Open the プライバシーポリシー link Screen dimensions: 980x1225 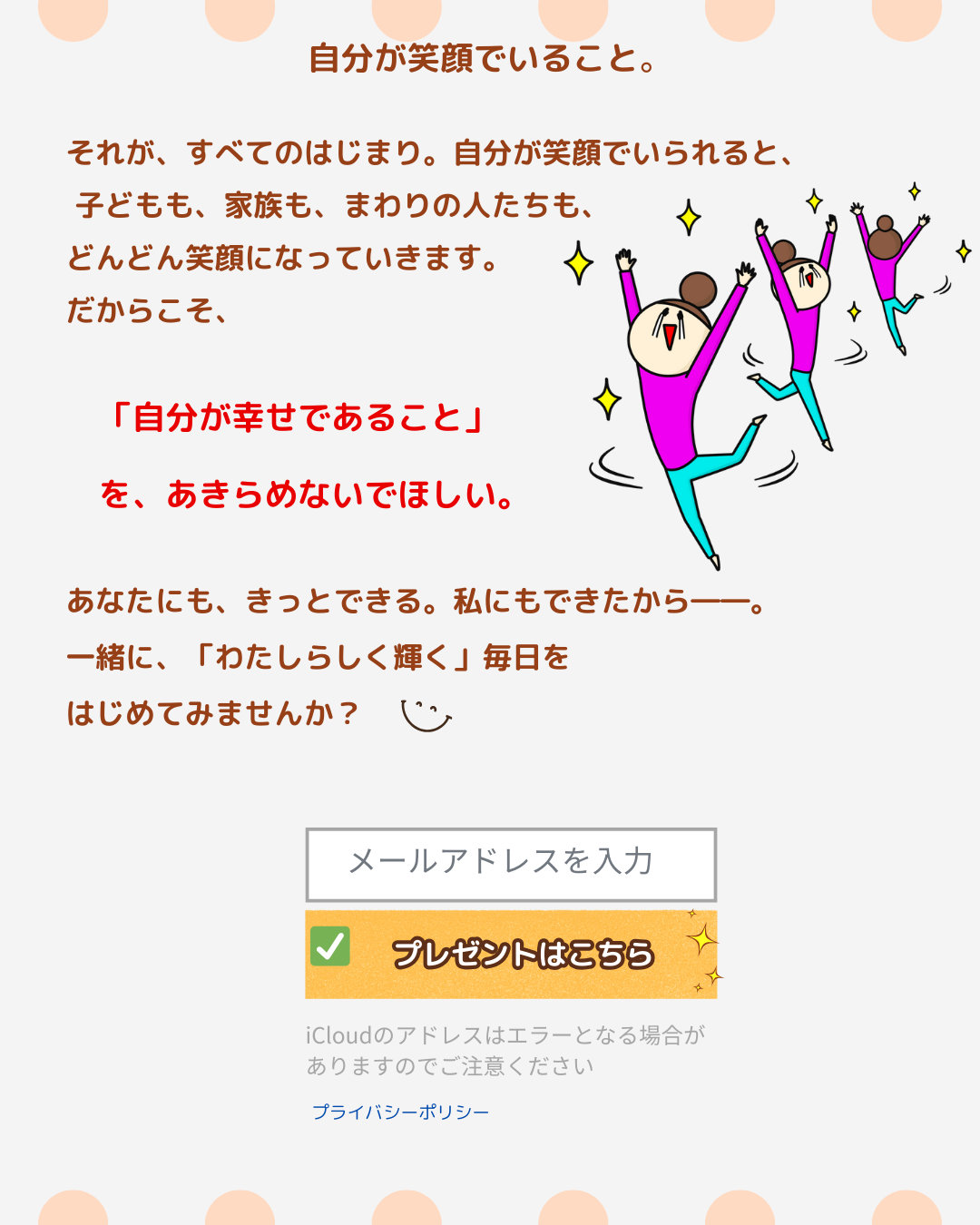coord(400,1112)
